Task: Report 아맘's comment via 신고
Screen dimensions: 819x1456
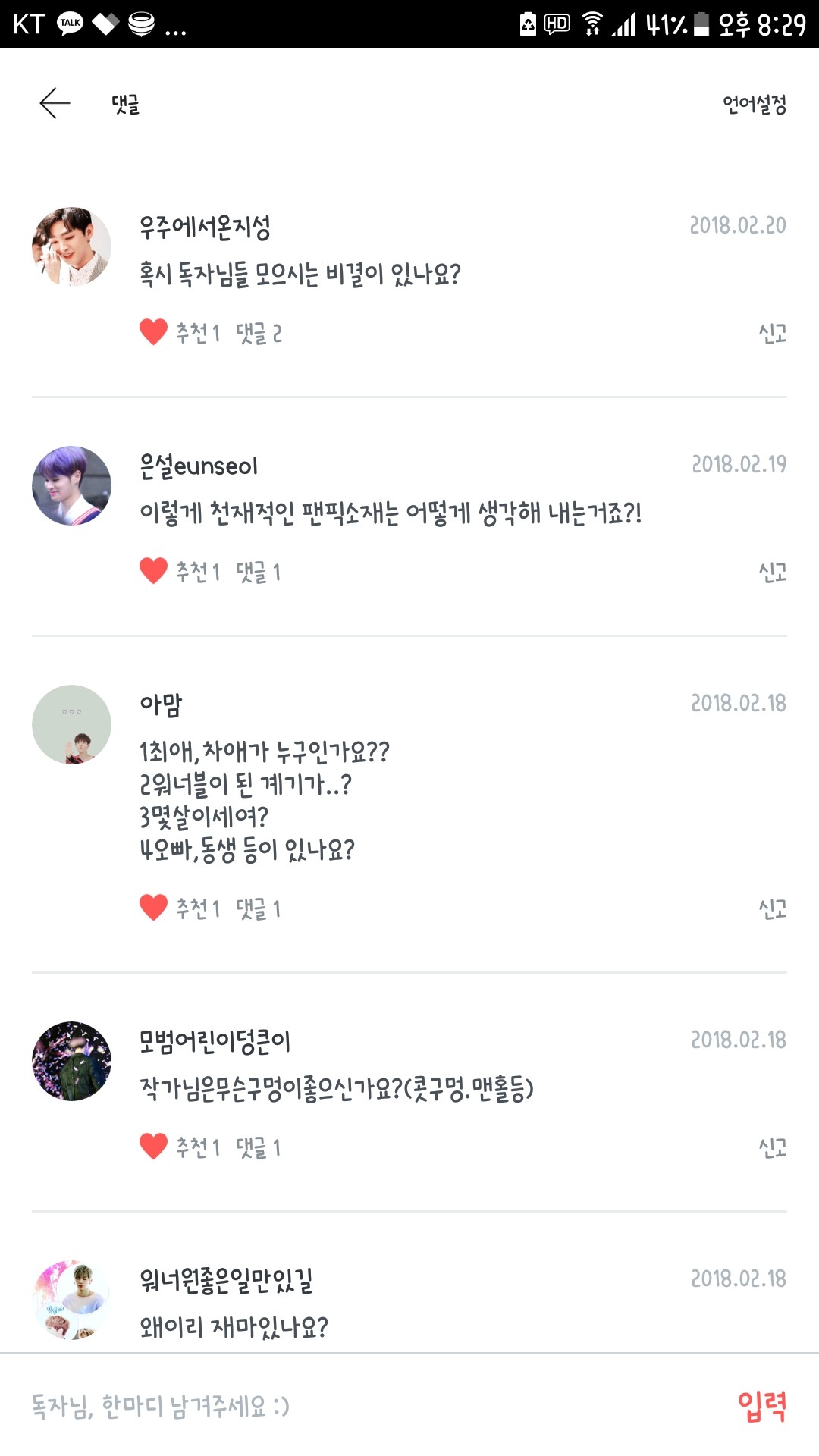Action: click(x=772, y=908)
